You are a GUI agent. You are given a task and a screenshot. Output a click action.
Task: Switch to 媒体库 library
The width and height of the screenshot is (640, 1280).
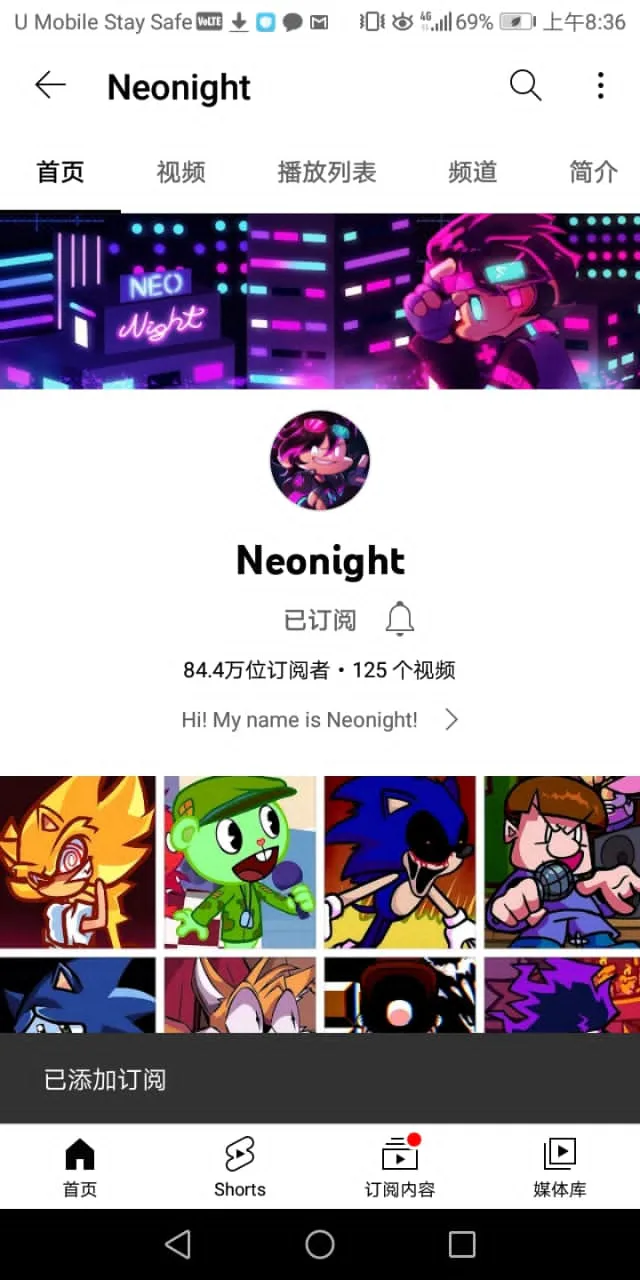pyautogui.click(x=560, y=1167)
